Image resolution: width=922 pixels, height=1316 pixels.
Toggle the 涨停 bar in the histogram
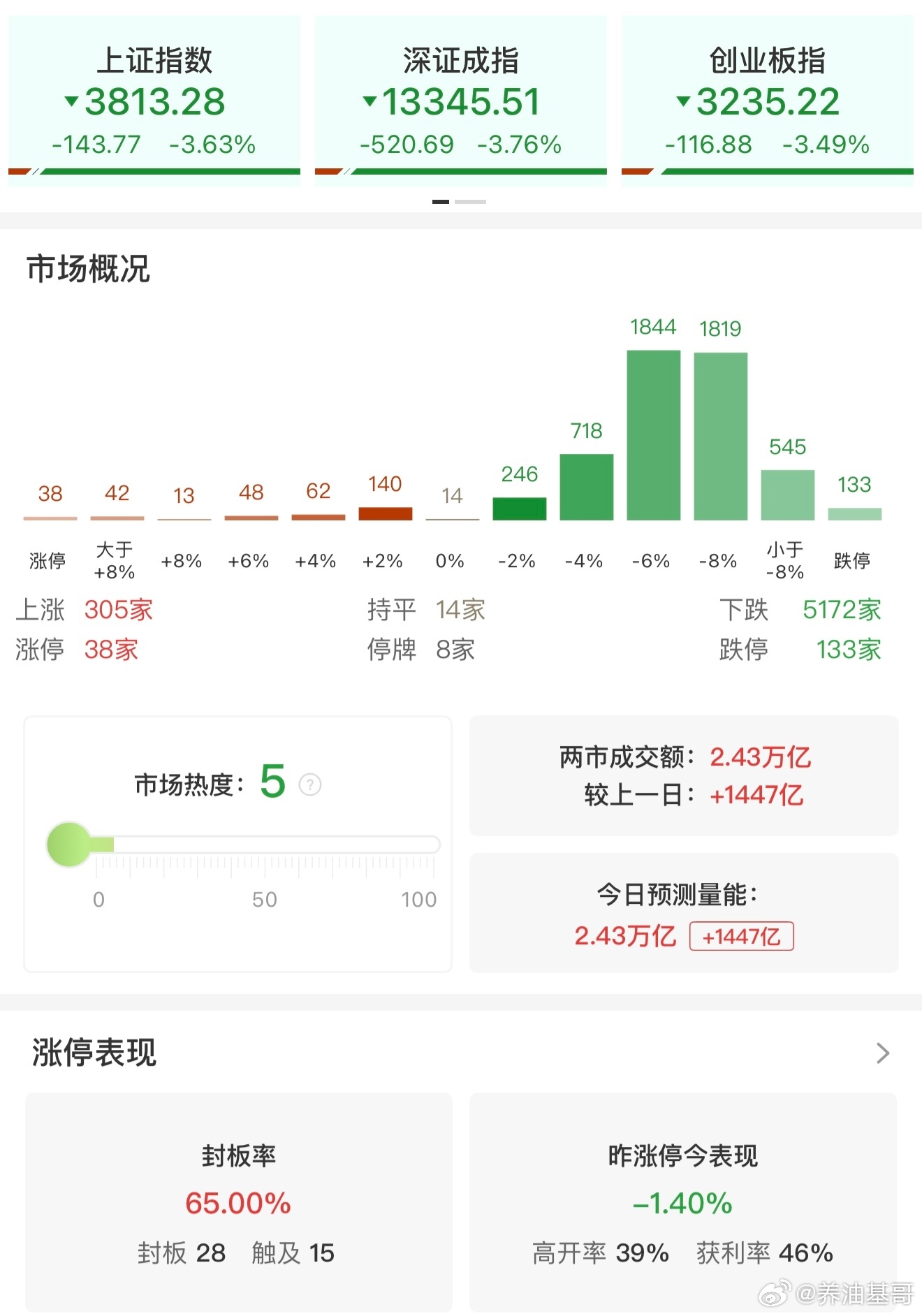[50, 518]
